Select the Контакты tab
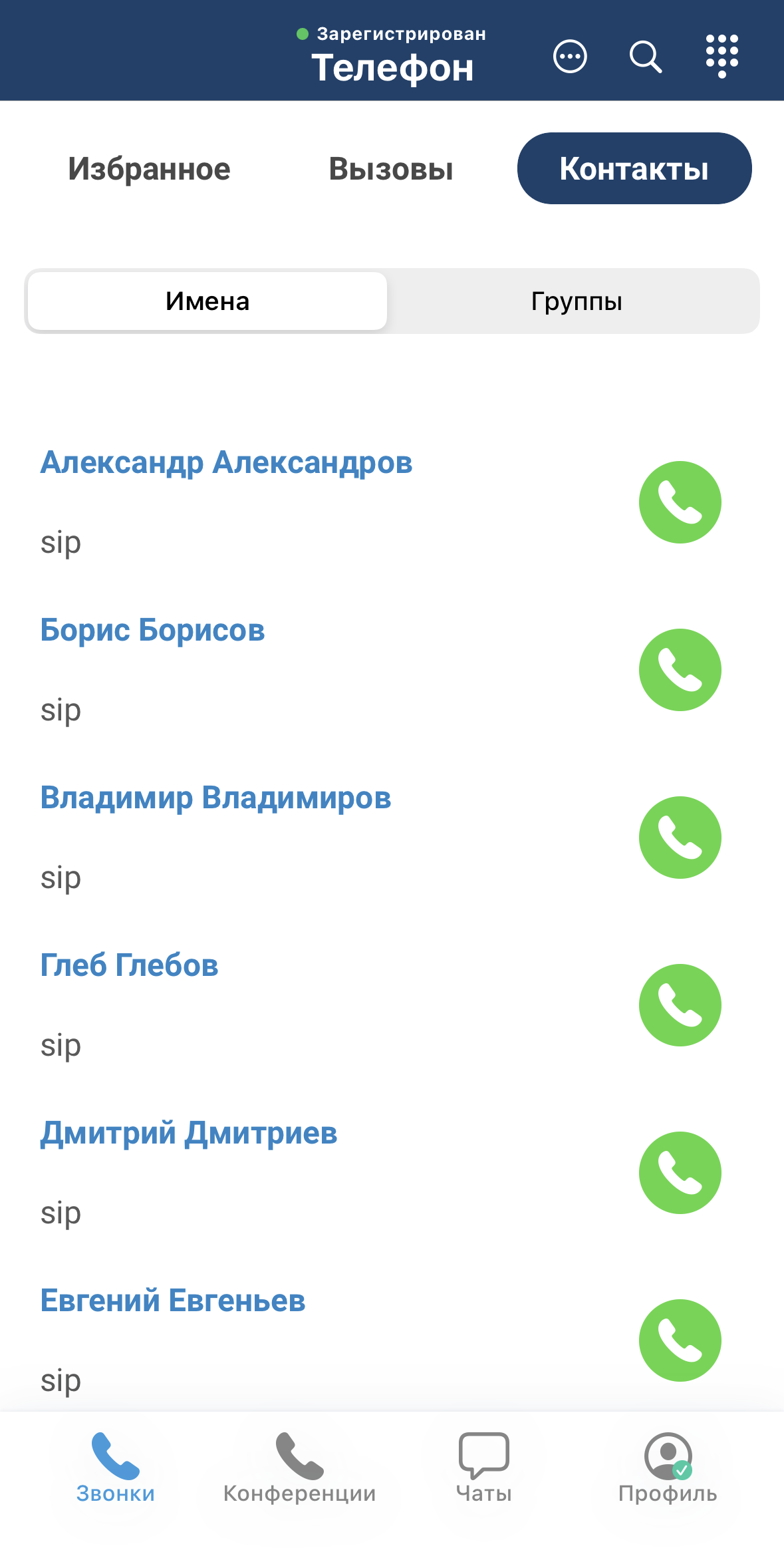The width and height of the screenshot is (784, 1558). tap(634, 168)
